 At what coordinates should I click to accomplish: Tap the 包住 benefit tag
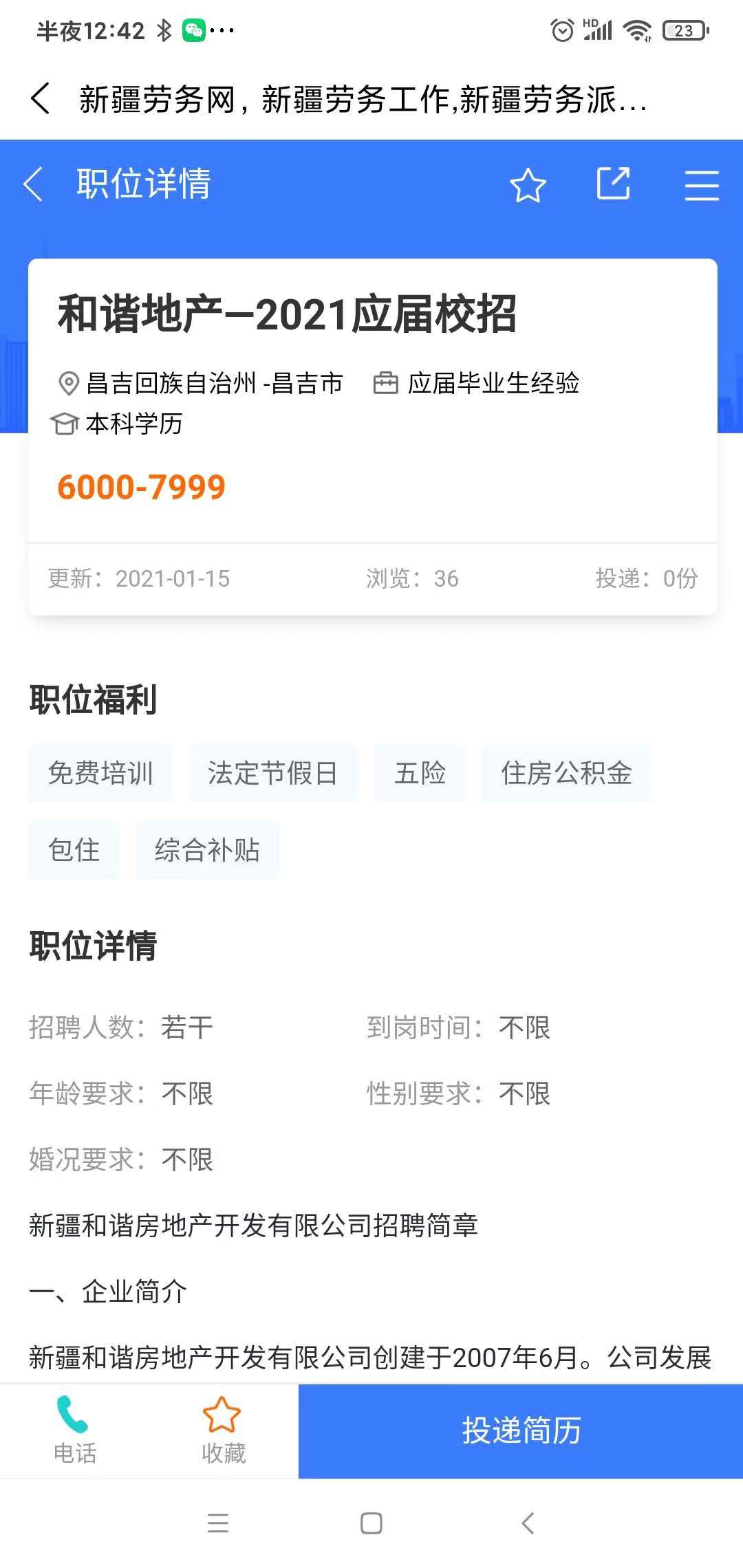pos(74,851)
